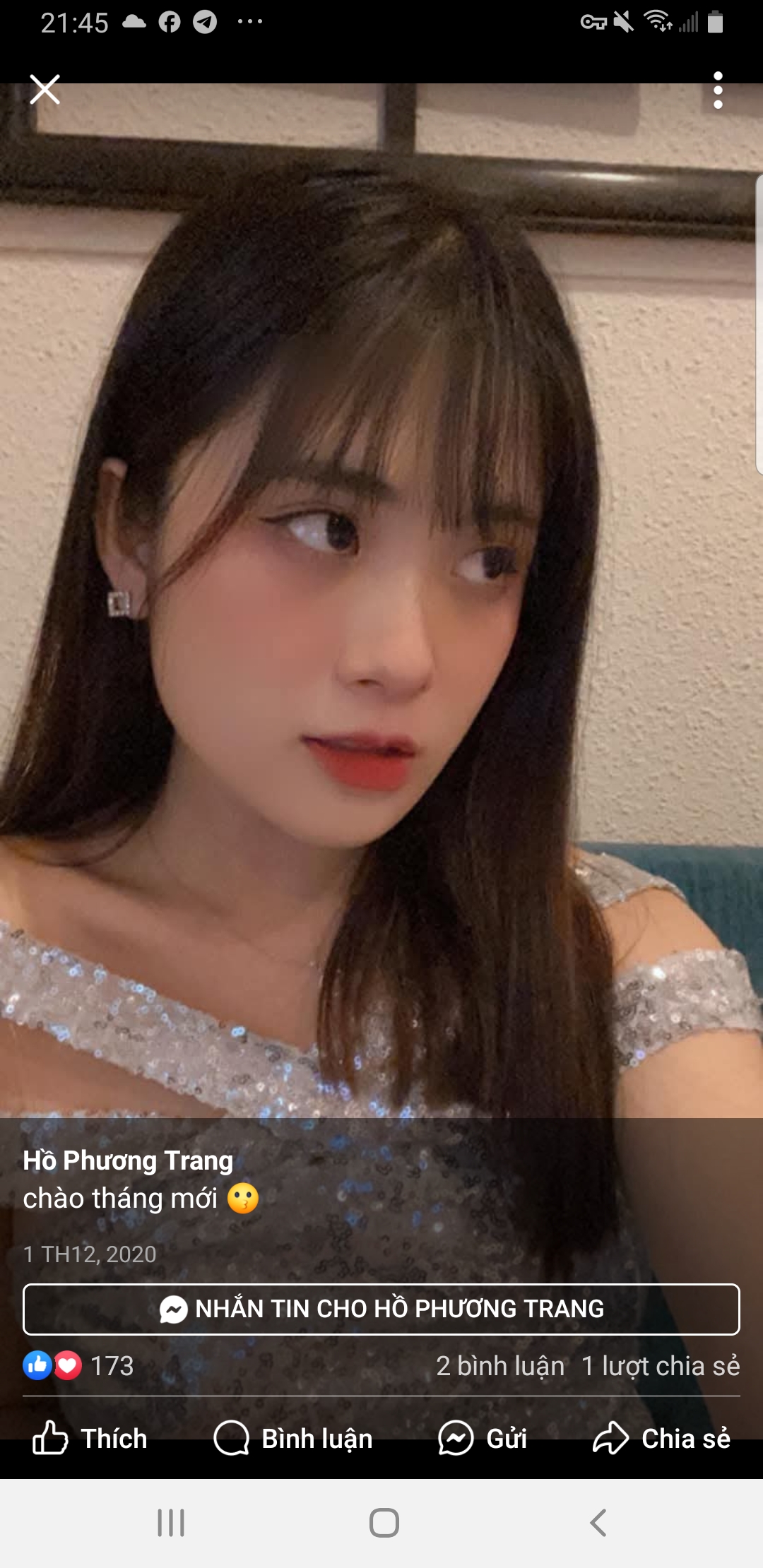Go back using the system back button
The image size is (763, 1568).
click(598, 1523)
